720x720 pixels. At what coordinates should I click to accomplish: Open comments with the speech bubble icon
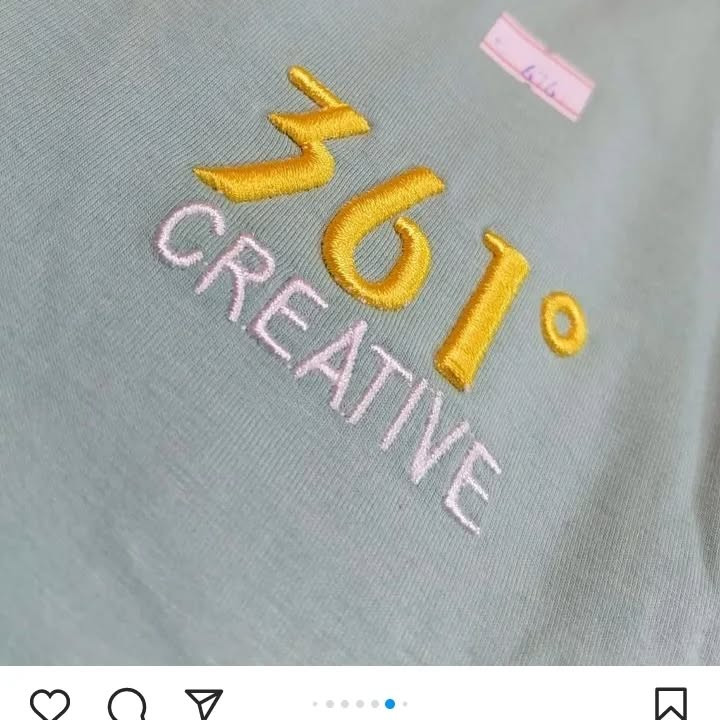(127, 705)
